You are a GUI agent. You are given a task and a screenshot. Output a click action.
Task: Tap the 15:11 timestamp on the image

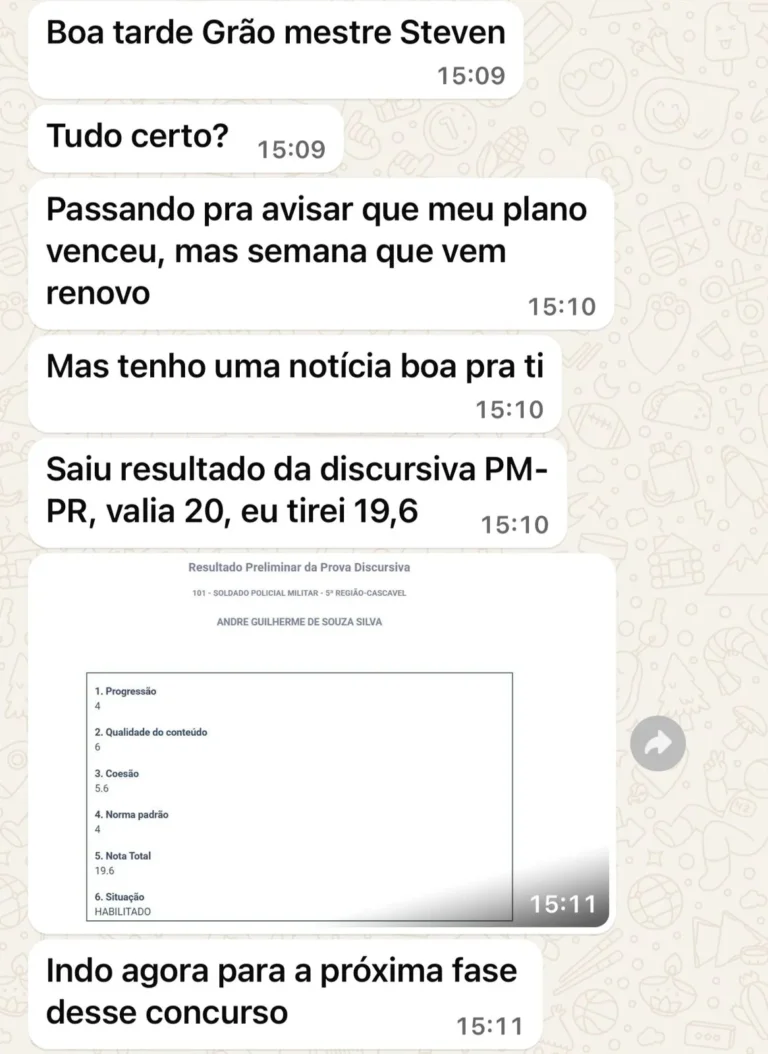pyautogui.click(x=562, y=903)
